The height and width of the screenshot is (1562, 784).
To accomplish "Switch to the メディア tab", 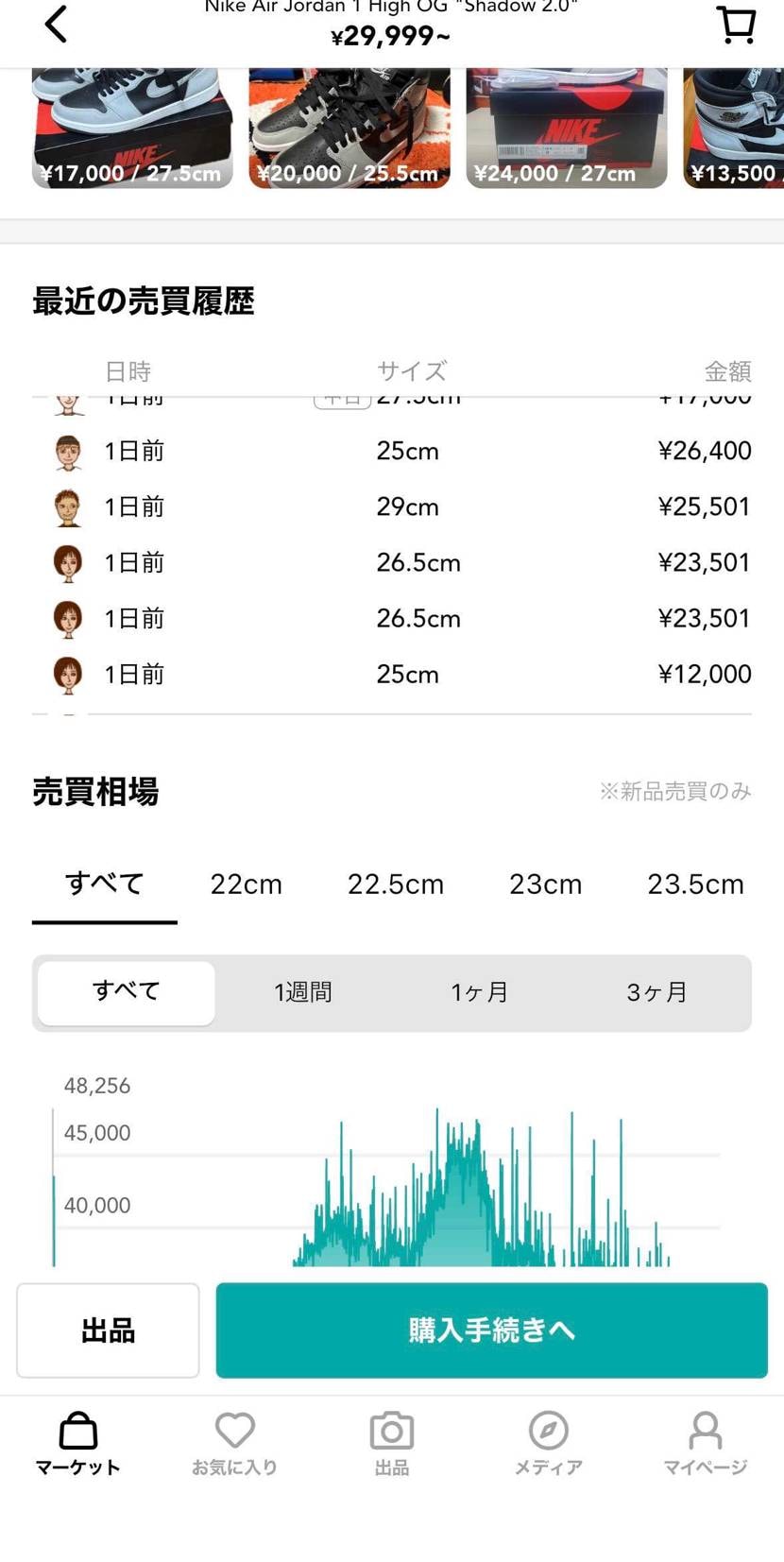I will tap(548, 1444).
